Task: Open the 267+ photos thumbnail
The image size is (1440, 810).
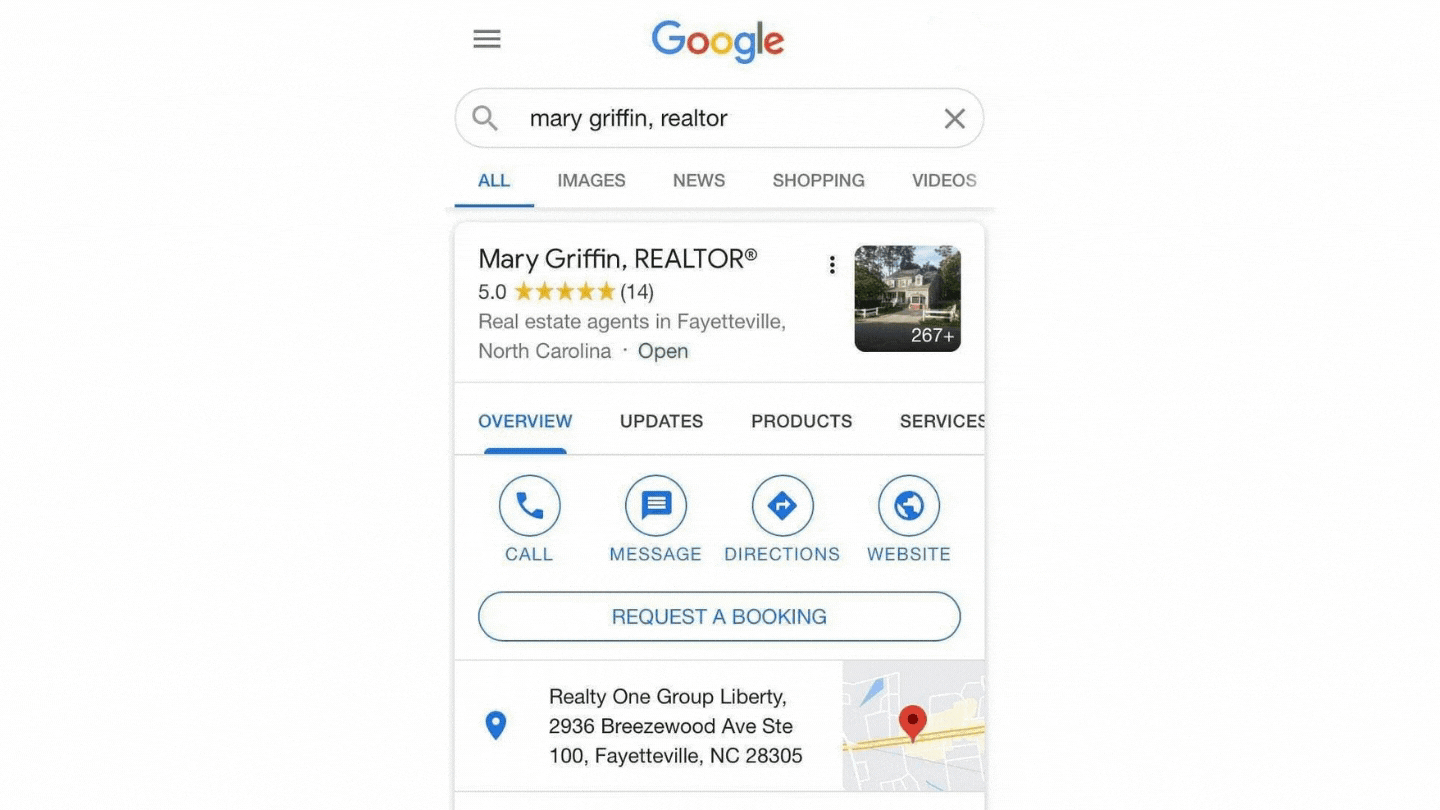Action: [x=907, y=299]
